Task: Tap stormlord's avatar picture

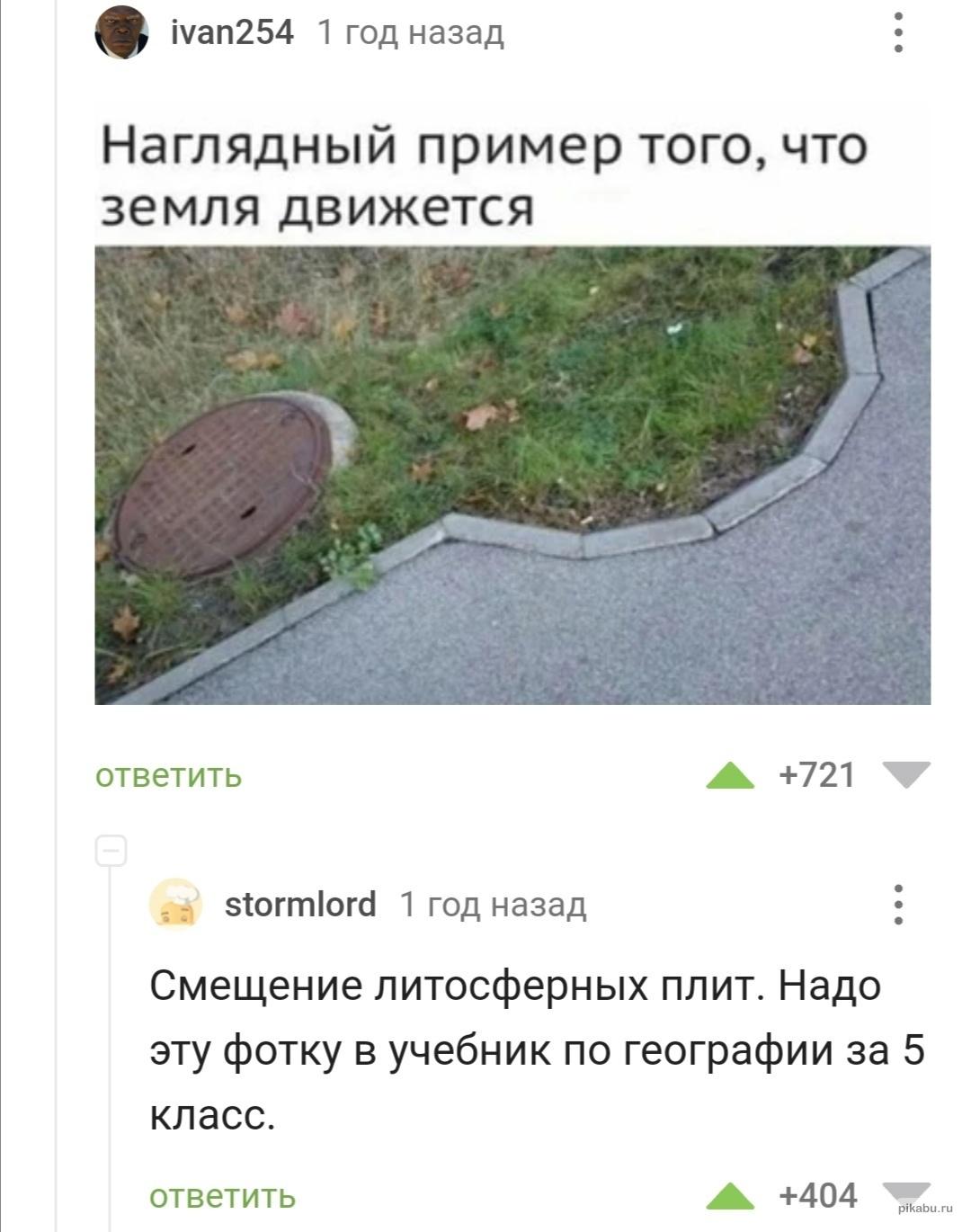Action: [176, 904]
